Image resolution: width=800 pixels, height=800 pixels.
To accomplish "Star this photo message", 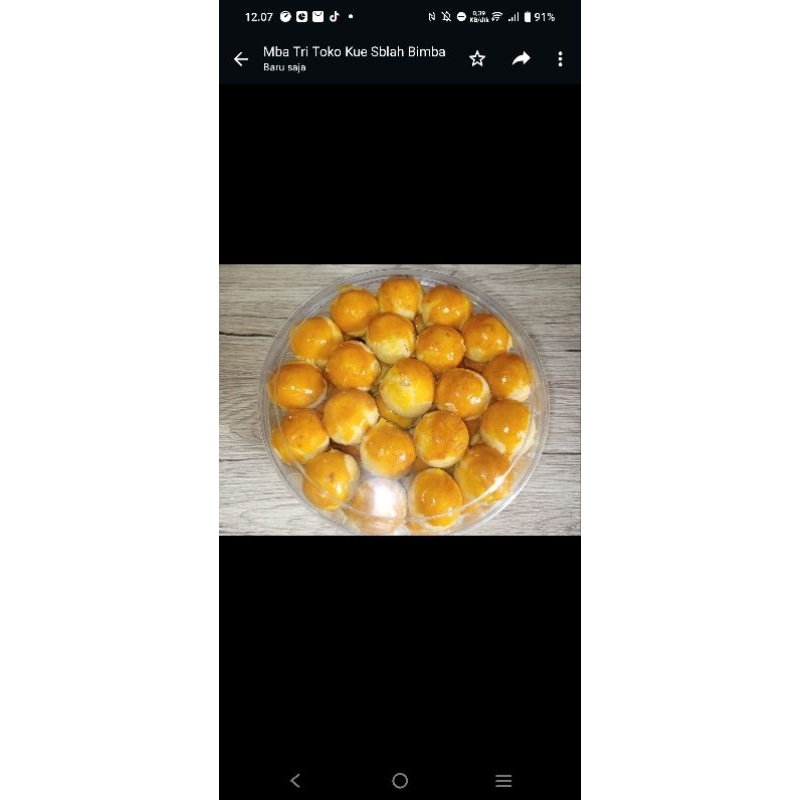I will click(x=477, y=59).
